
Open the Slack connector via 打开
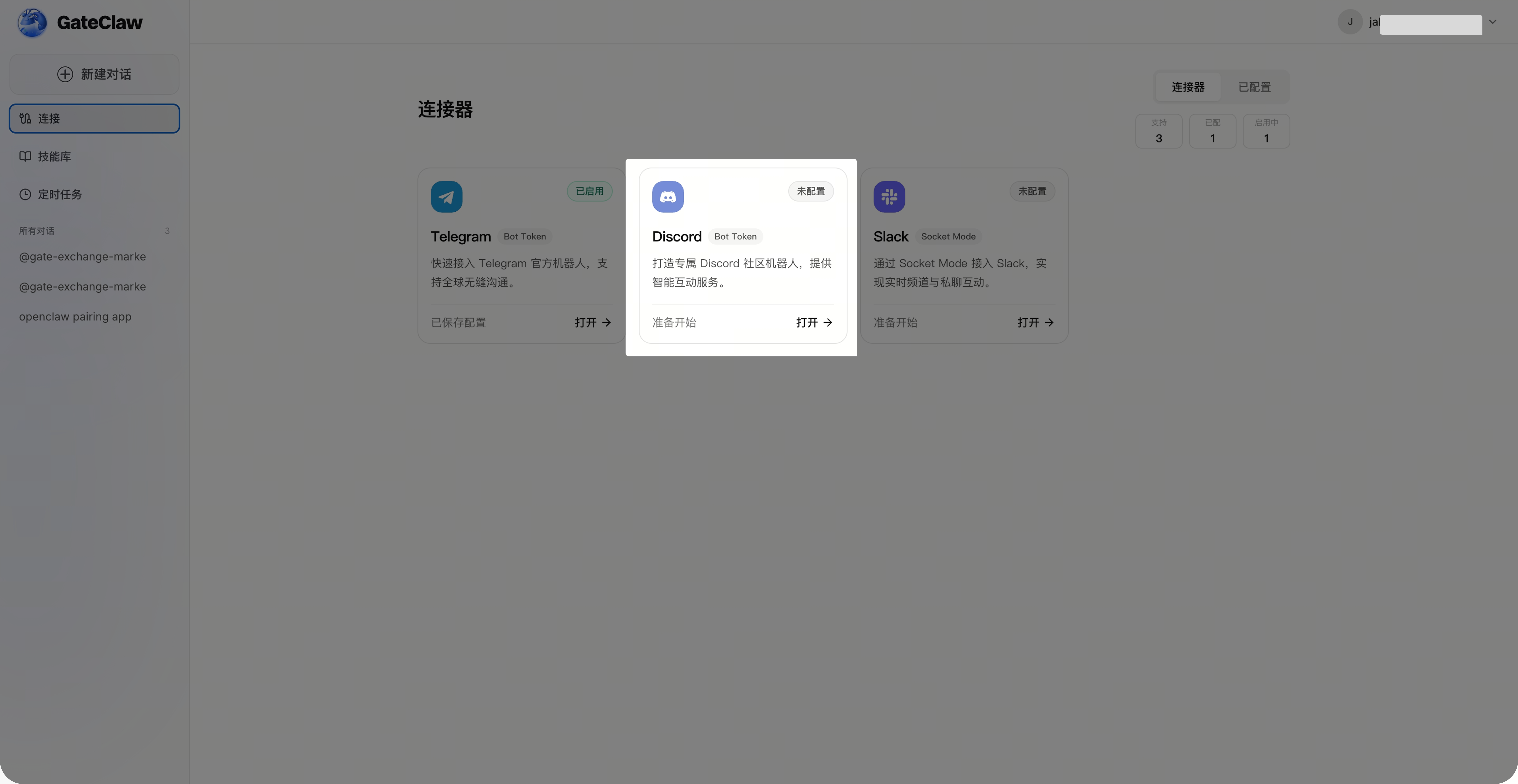coord(1035,323)
